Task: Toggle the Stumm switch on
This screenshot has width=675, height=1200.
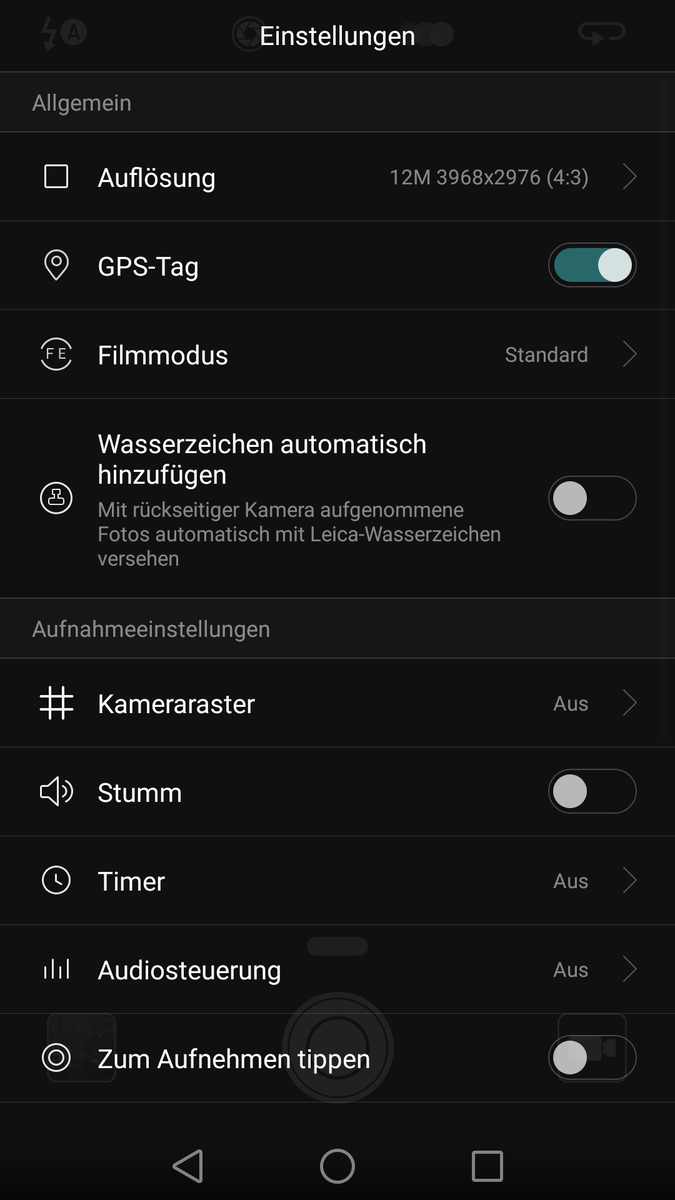Action: pos(592,792)
